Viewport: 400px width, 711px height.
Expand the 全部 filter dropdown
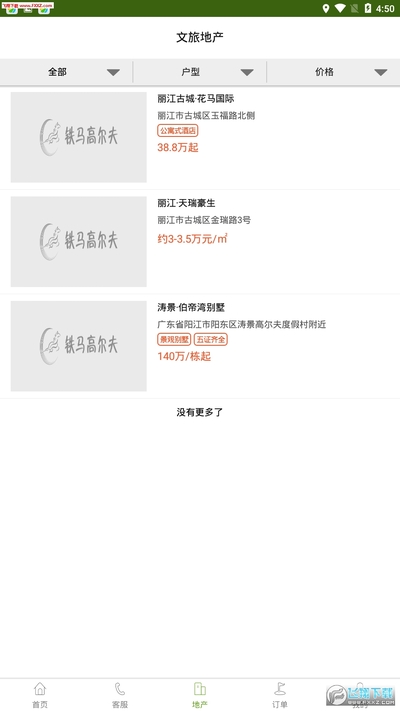click(67, 72)
